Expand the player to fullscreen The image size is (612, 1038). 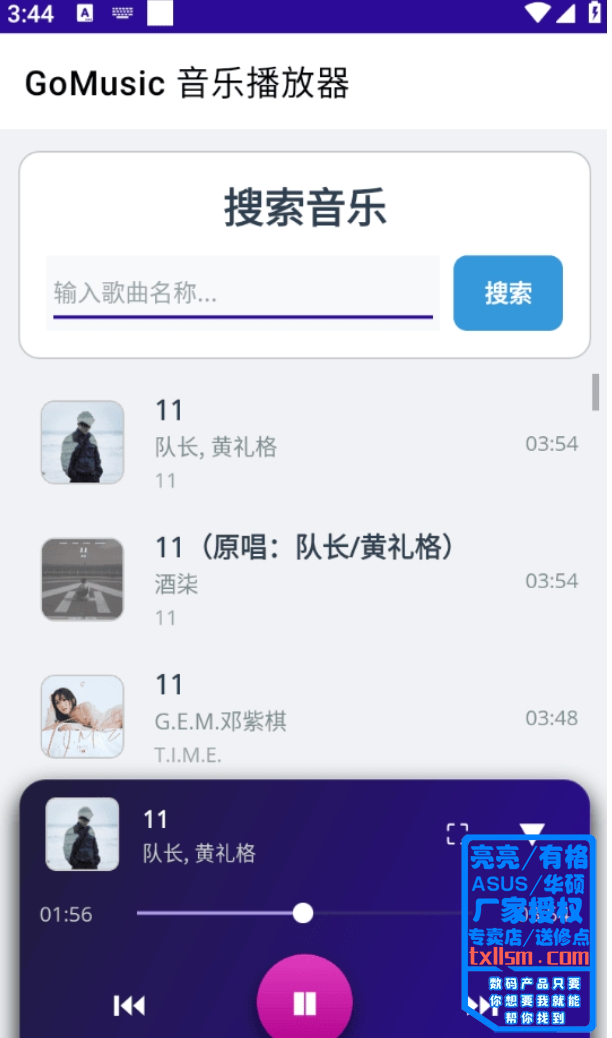coord(457,834)
